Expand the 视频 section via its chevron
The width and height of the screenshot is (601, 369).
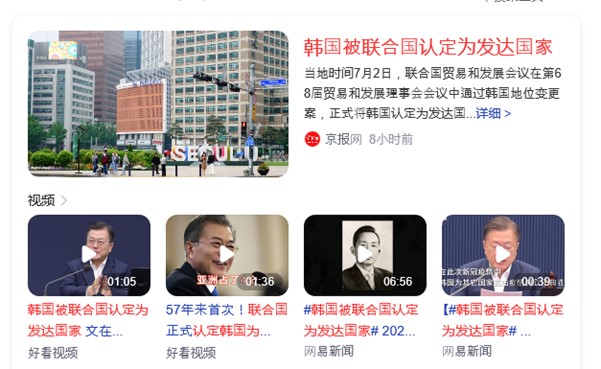(x=64, y=200)
